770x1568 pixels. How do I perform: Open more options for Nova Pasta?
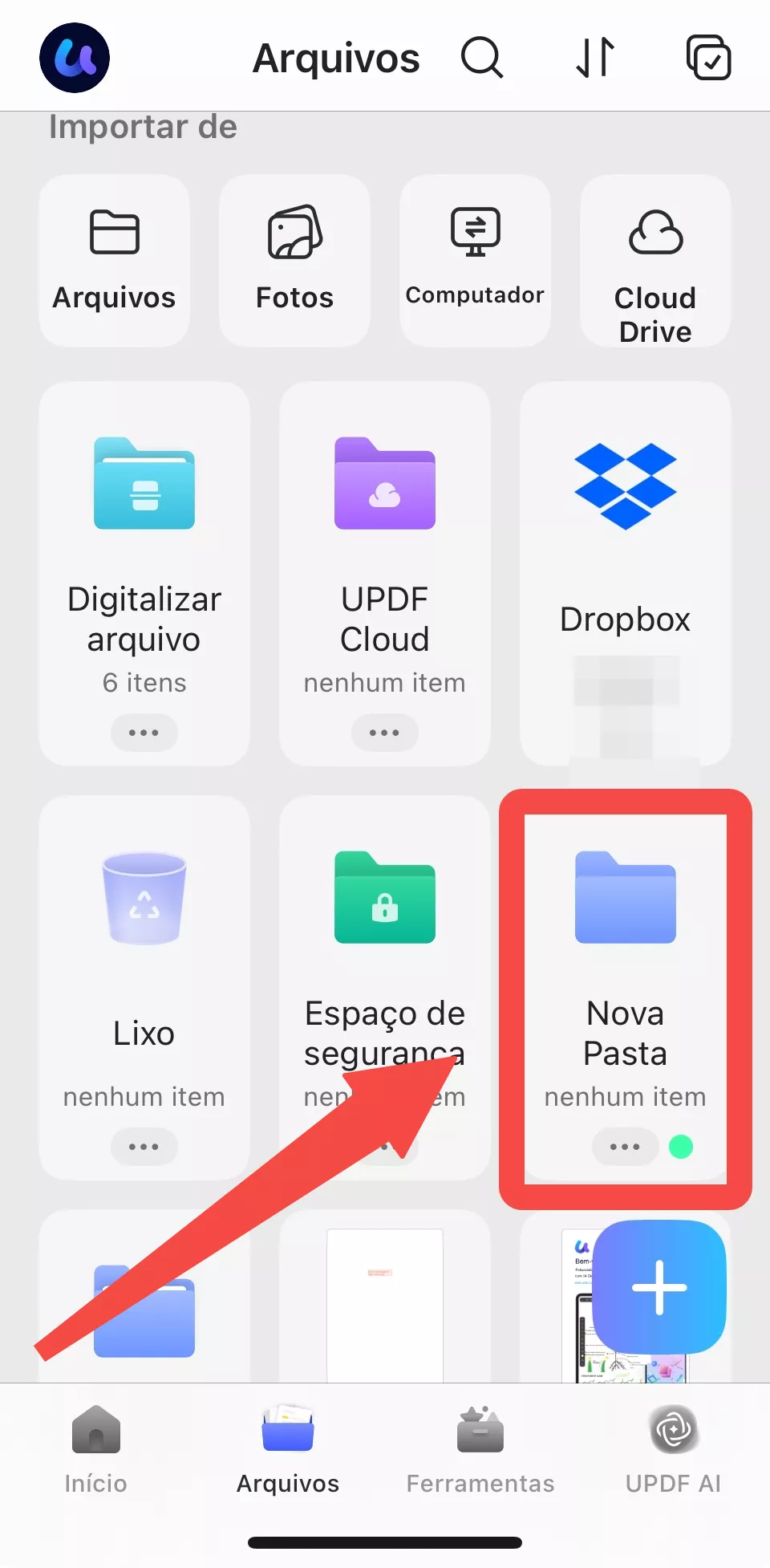pos(625,1147)
